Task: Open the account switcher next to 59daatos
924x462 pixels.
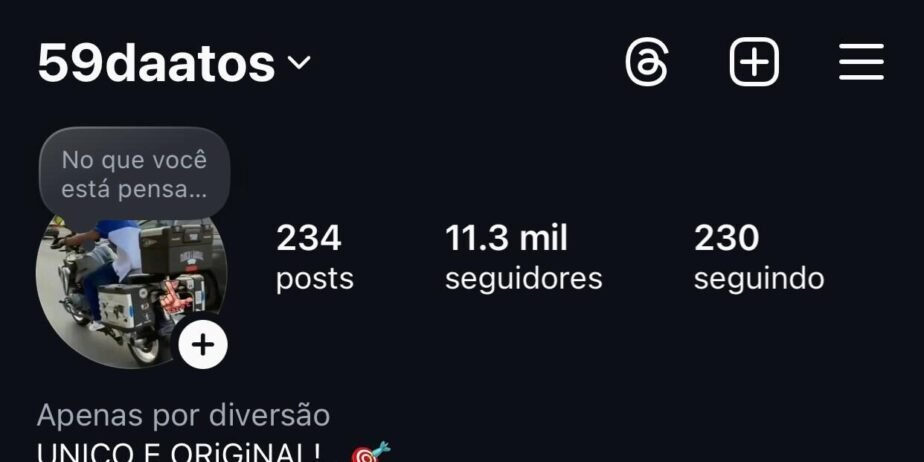Action: pyautogui.click(x=299, y=64)
